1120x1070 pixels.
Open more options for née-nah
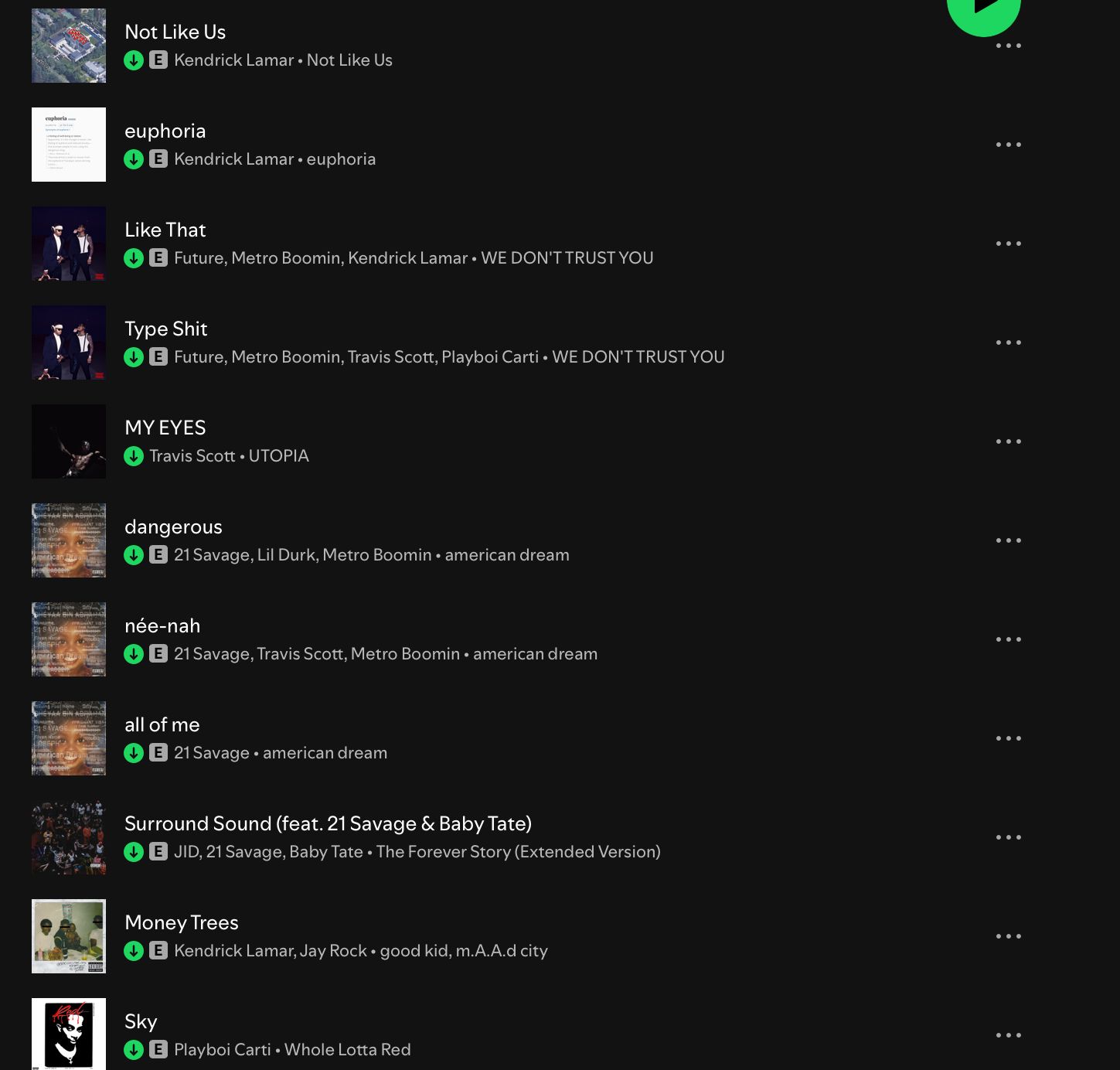(1008, 639)
